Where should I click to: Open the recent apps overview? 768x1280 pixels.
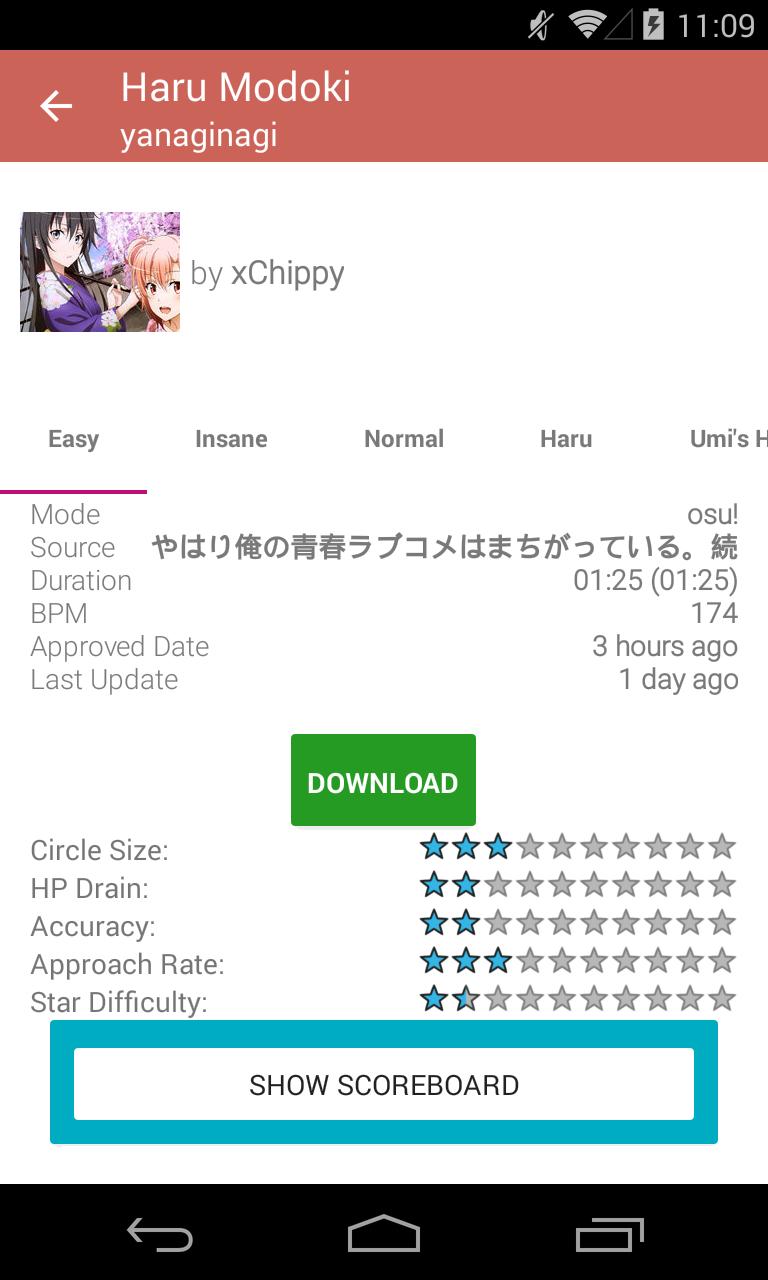coord(610,1234)
